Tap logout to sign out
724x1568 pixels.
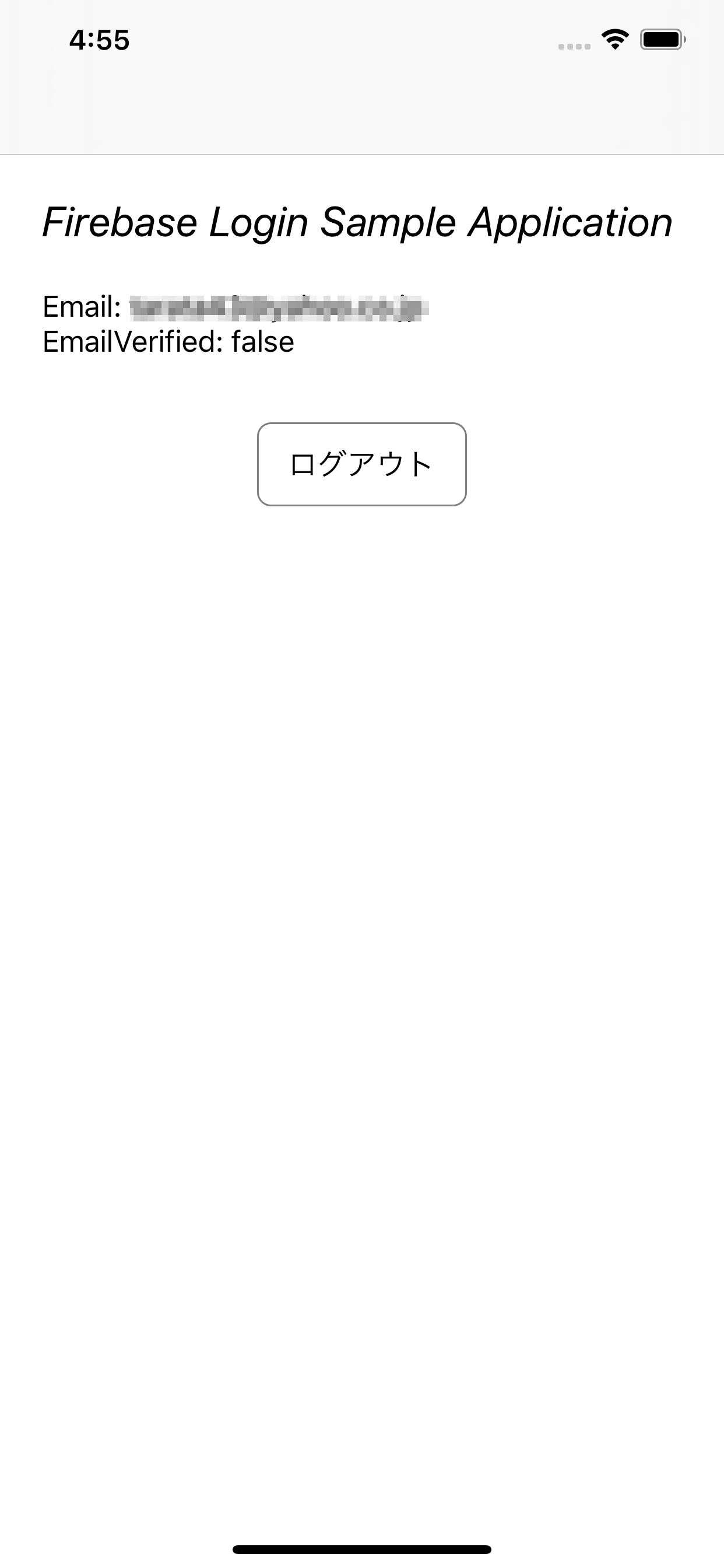point(361,464)
